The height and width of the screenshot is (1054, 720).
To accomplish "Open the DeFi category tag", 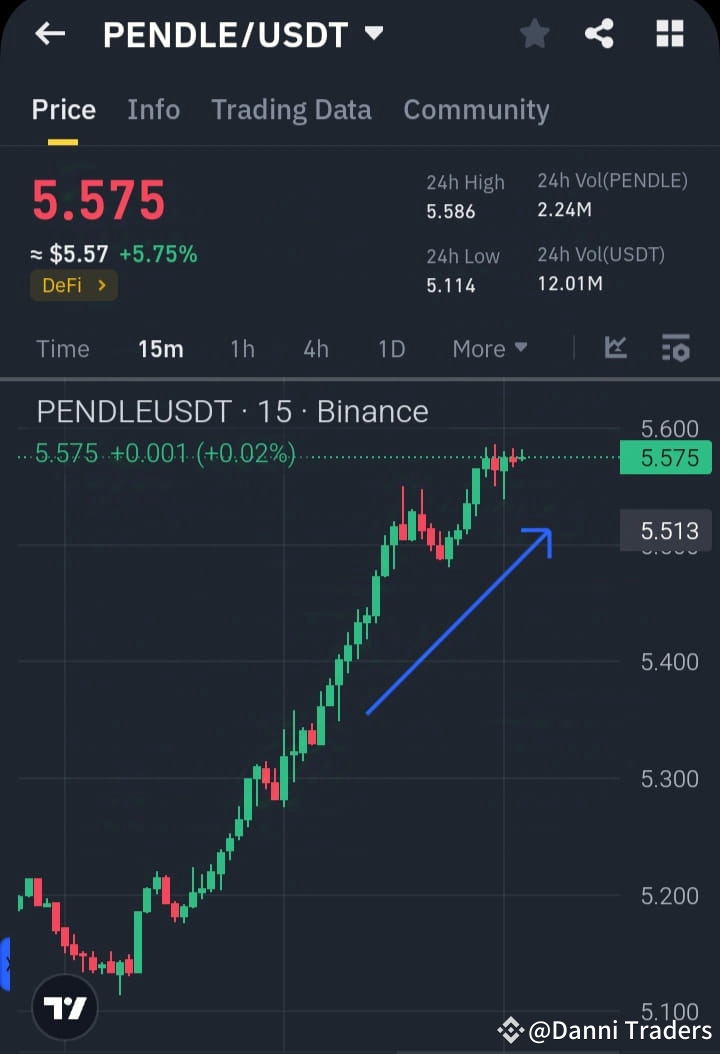I will [x=63, y=285].
